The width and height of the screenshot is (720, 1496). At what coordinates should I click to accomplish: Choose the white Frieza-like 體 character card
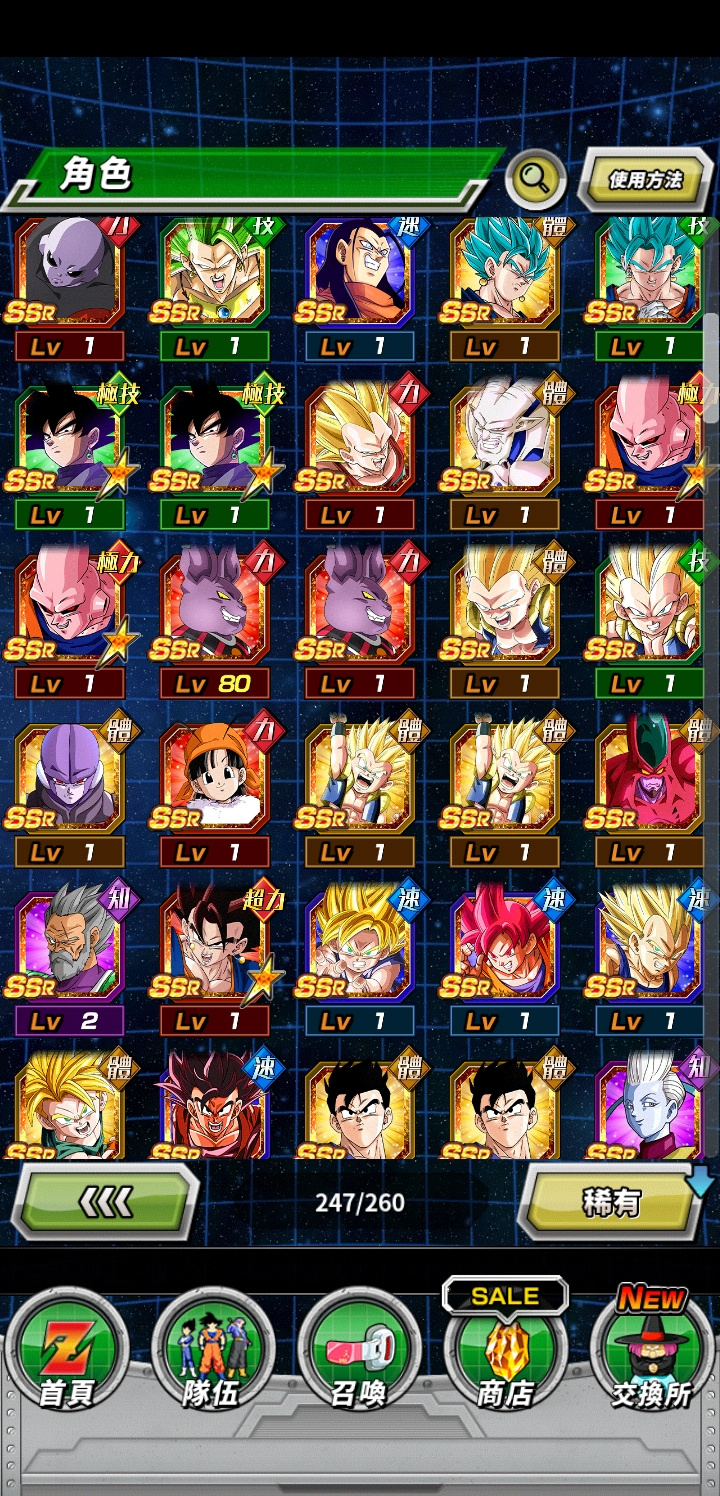[x=504, y=451]
